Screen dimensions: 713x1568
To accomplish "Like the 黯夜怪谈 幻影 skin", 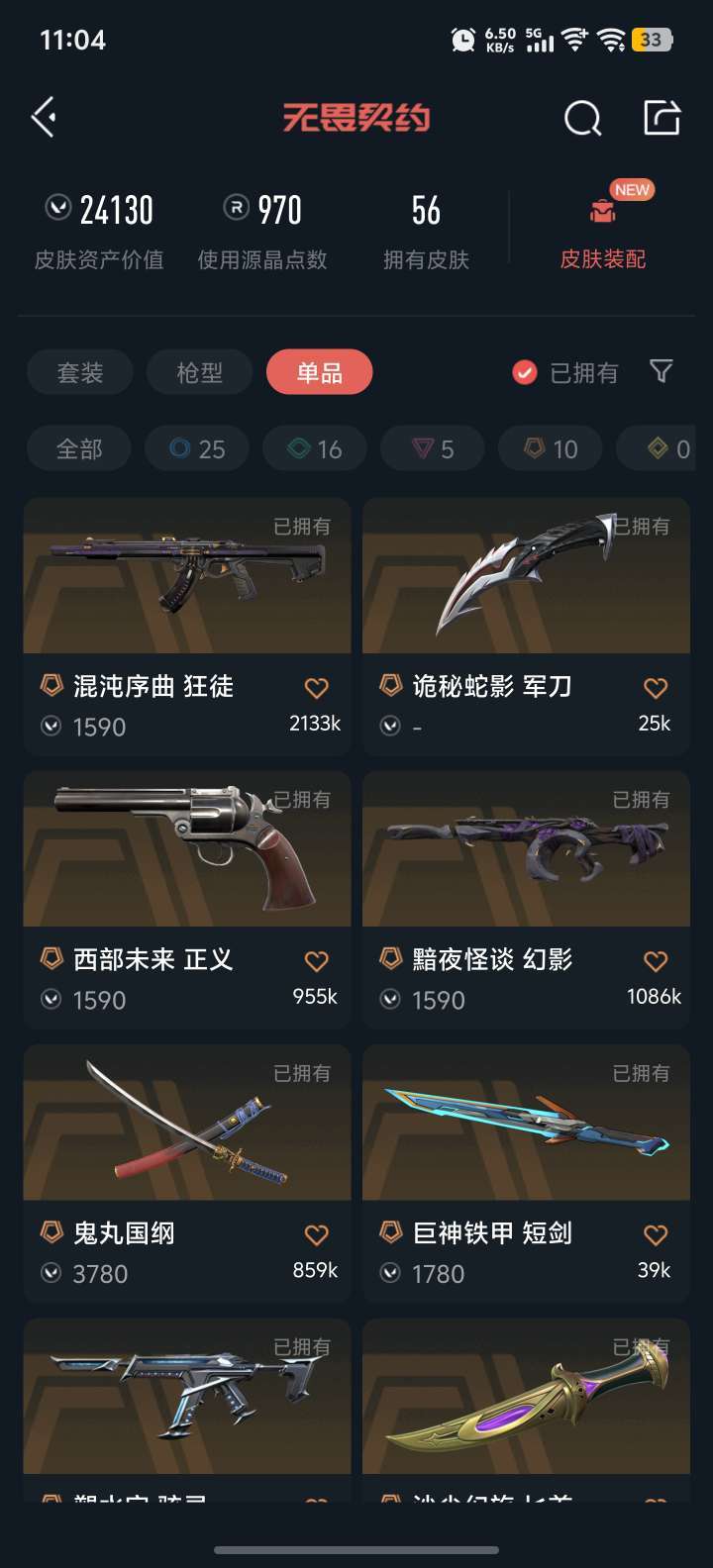I will click(656, 961).
